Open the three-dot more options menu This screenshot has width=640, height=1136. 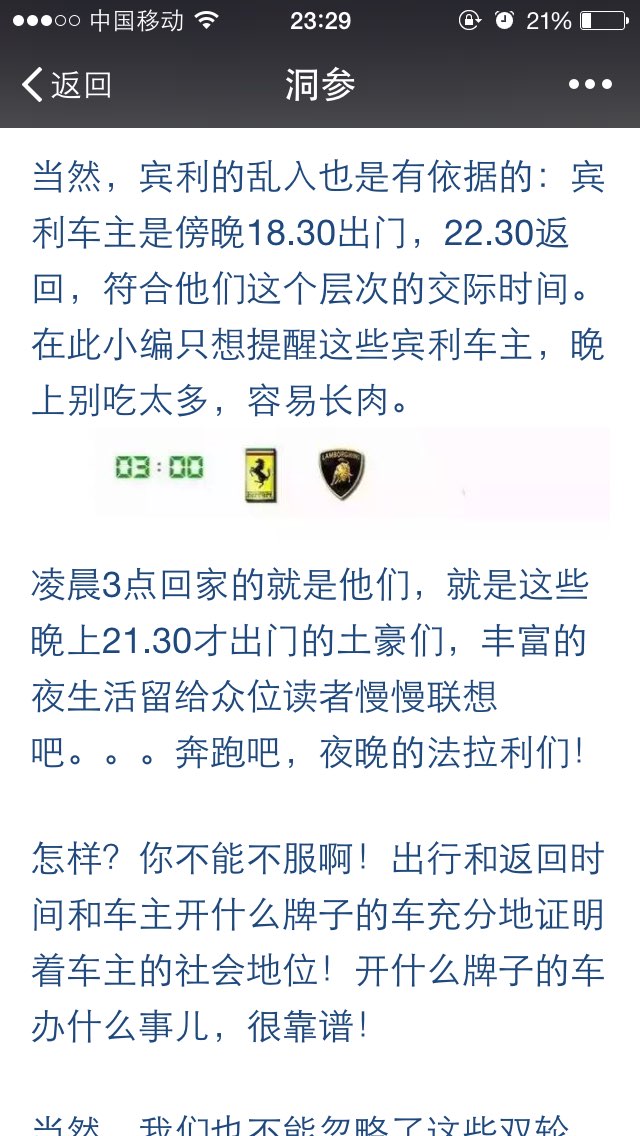coord(590,85)
